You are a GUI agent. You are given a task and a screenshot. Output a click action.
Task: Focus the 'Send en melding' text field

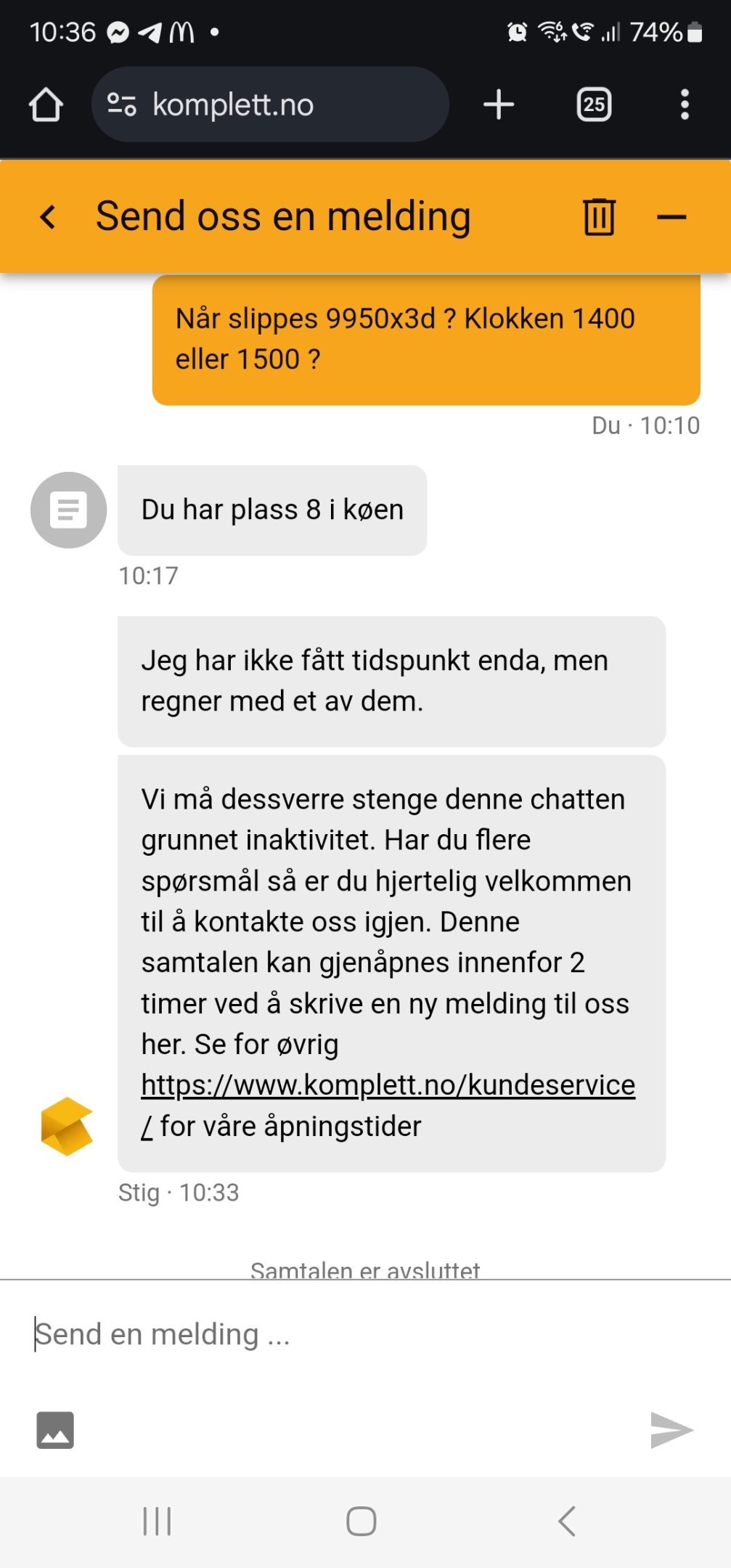click(365, 1334)
